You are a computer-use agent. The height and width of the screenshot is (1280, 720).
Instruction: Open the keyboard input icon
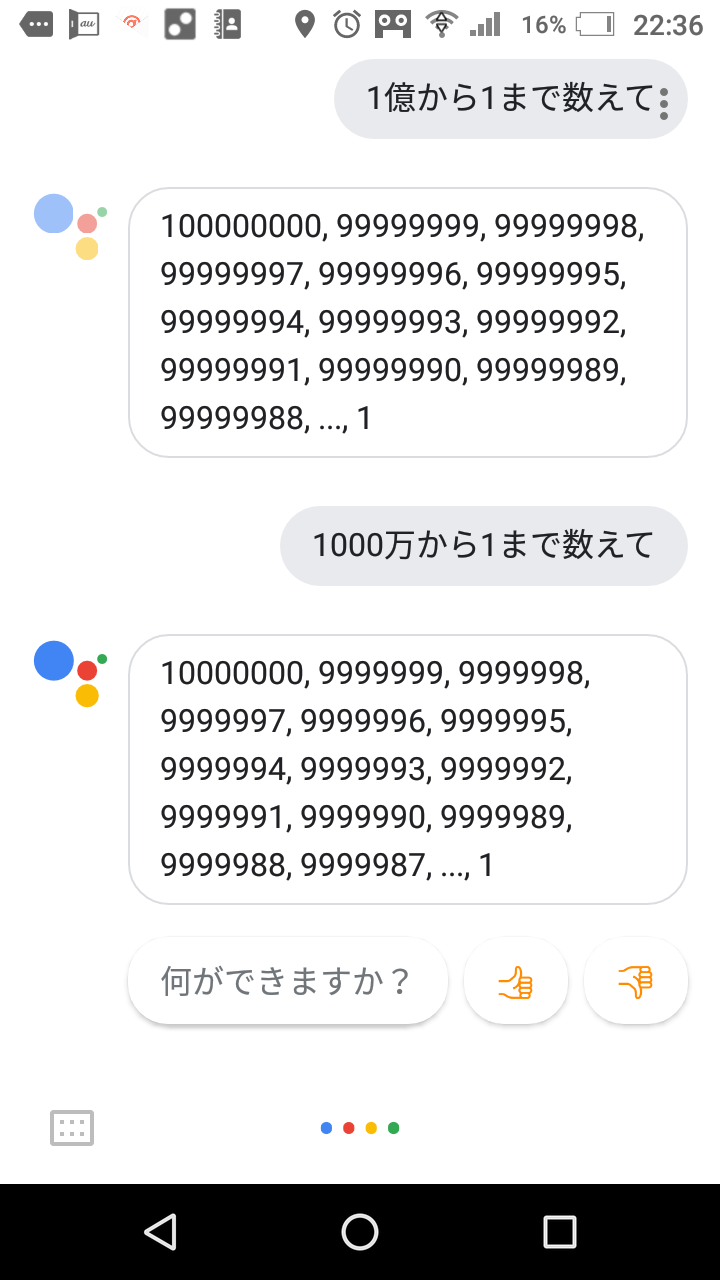pos(72,1128)
